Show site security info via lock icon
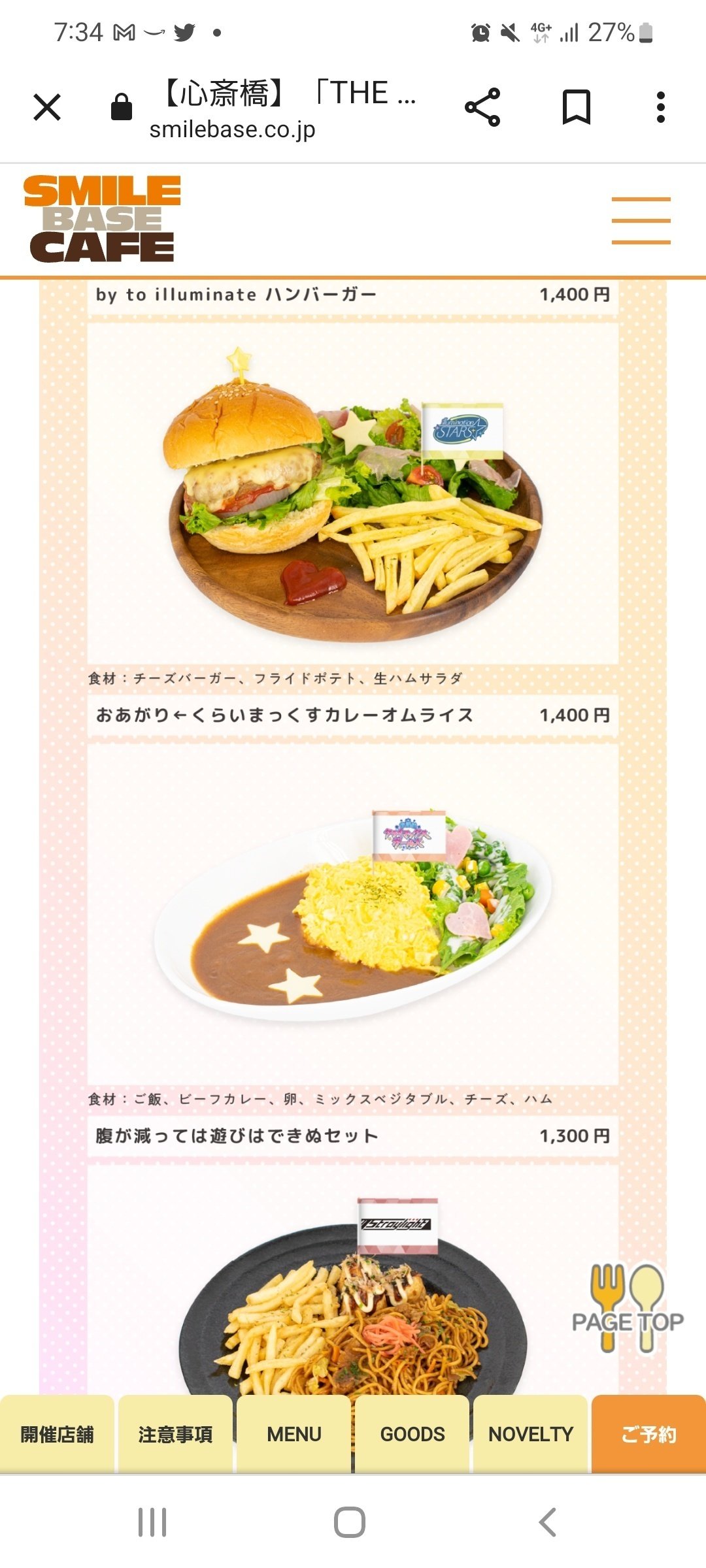The image size is (706, 1568). 122,106
